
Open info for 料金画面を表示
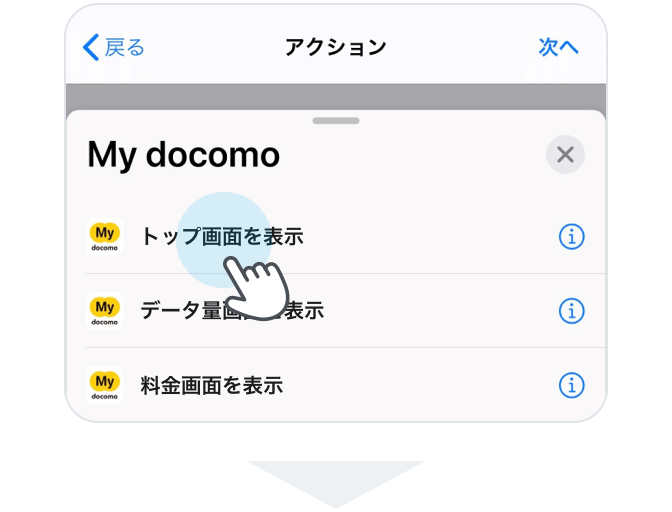click(571, 385)
